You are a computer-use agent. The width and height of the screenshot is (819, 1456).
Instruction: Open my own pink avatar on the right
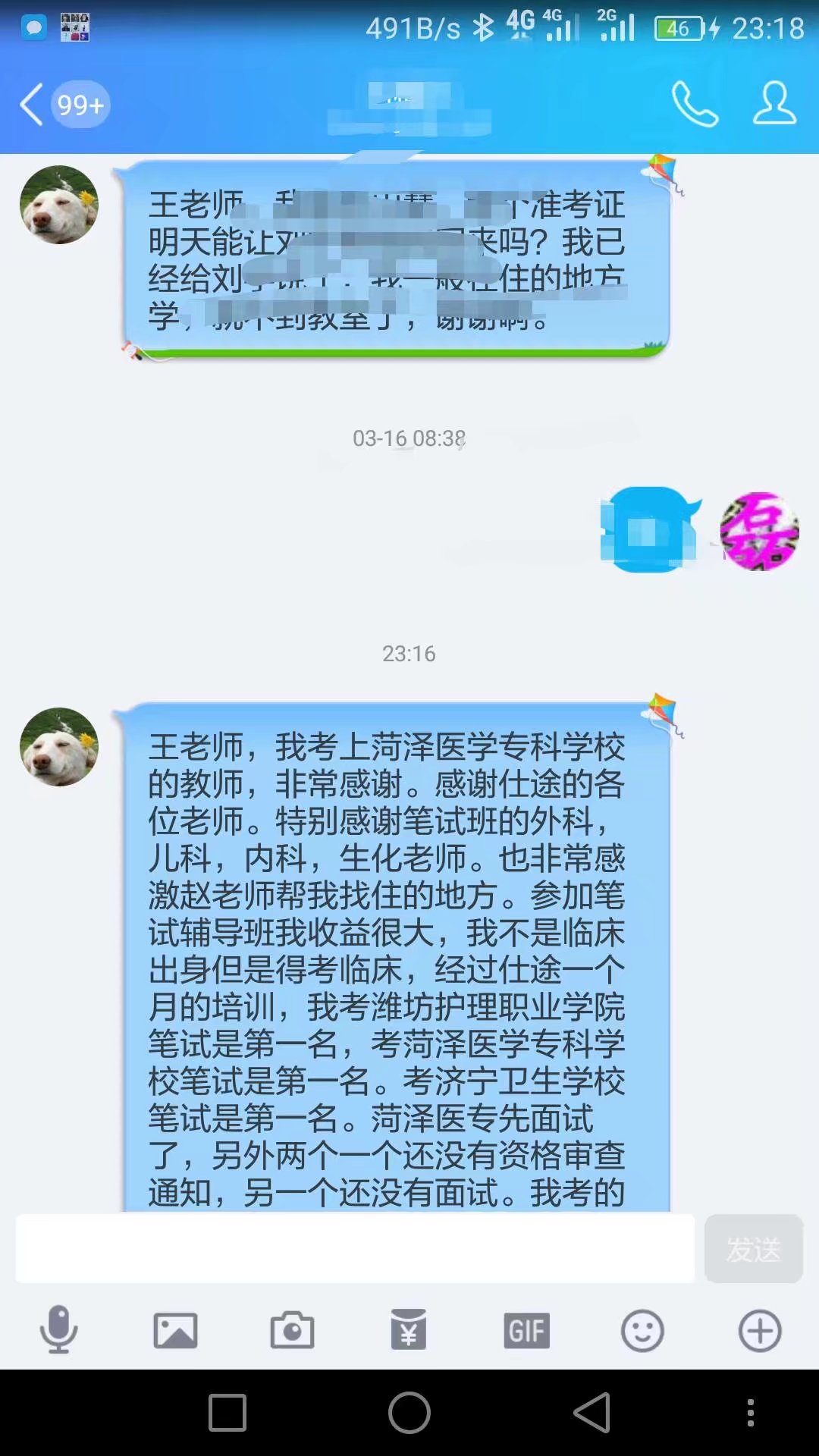pos(759,531)
